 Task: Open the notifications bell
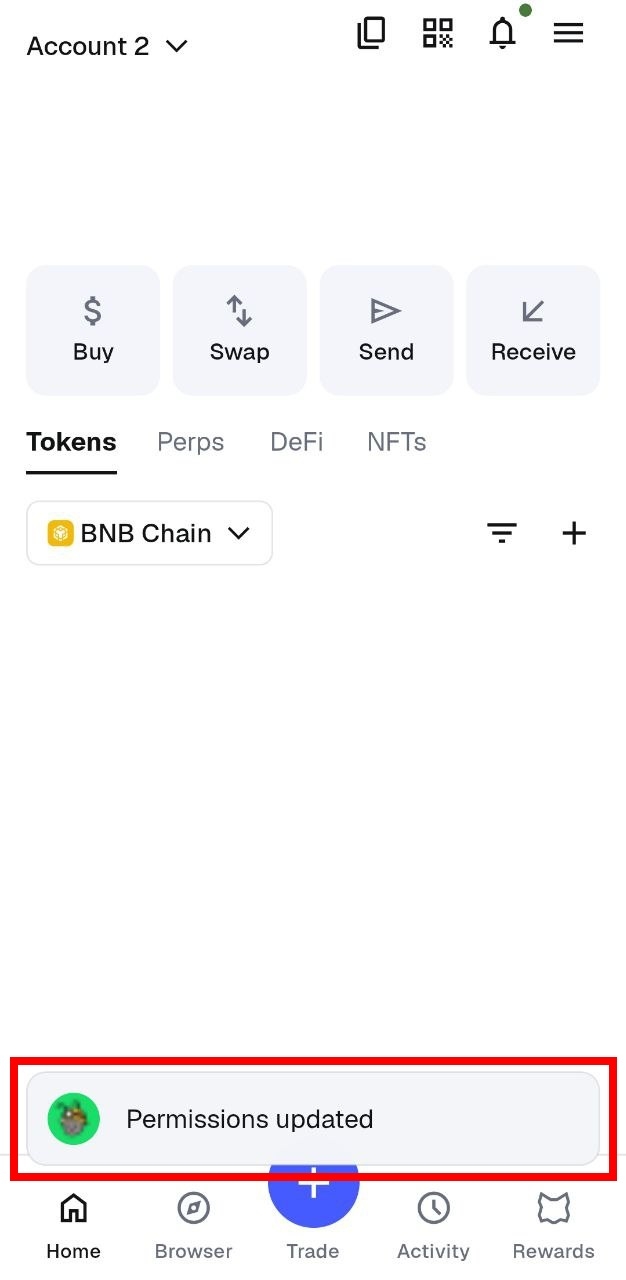pos(503,33)
